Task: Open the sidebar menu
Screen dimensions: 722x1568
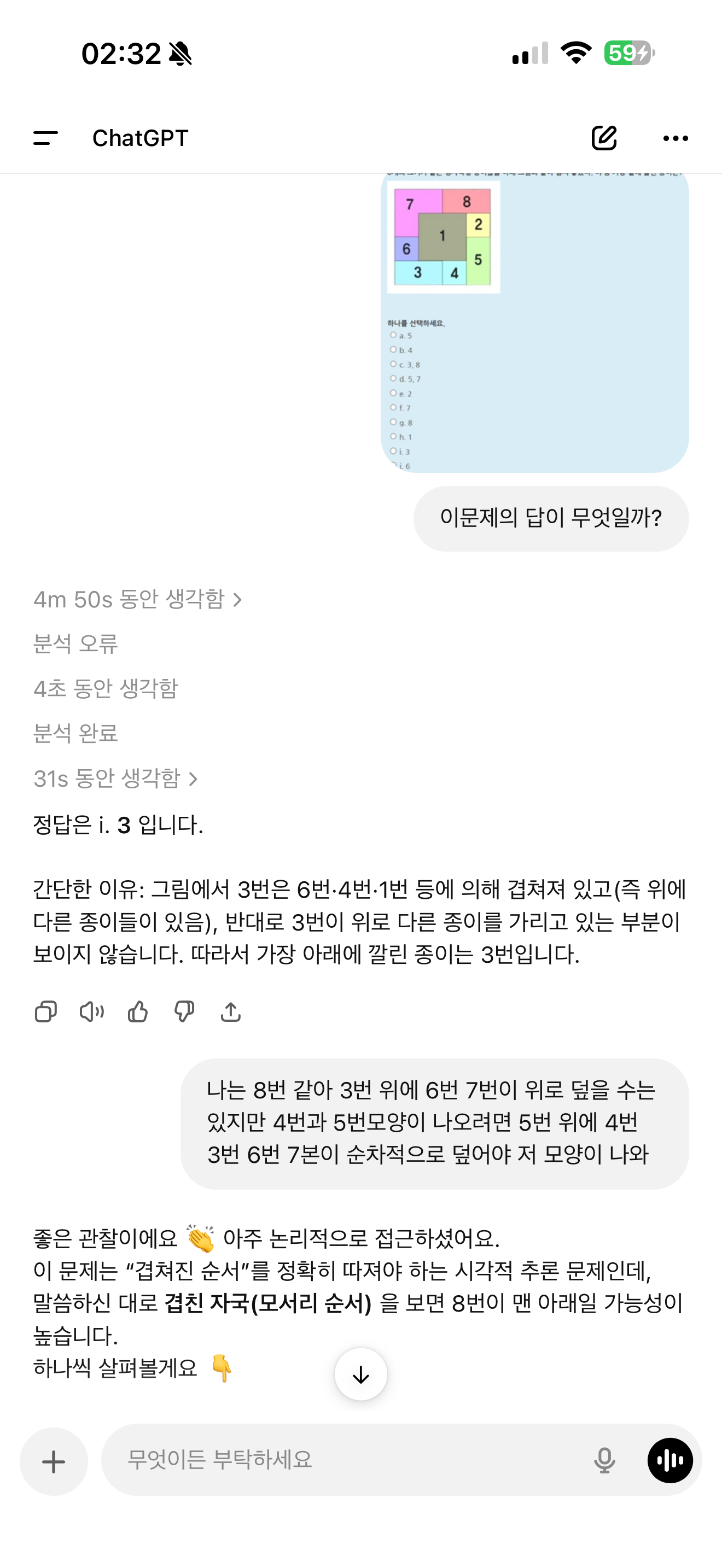Action: pyautogui.click(x=45, y=138)
